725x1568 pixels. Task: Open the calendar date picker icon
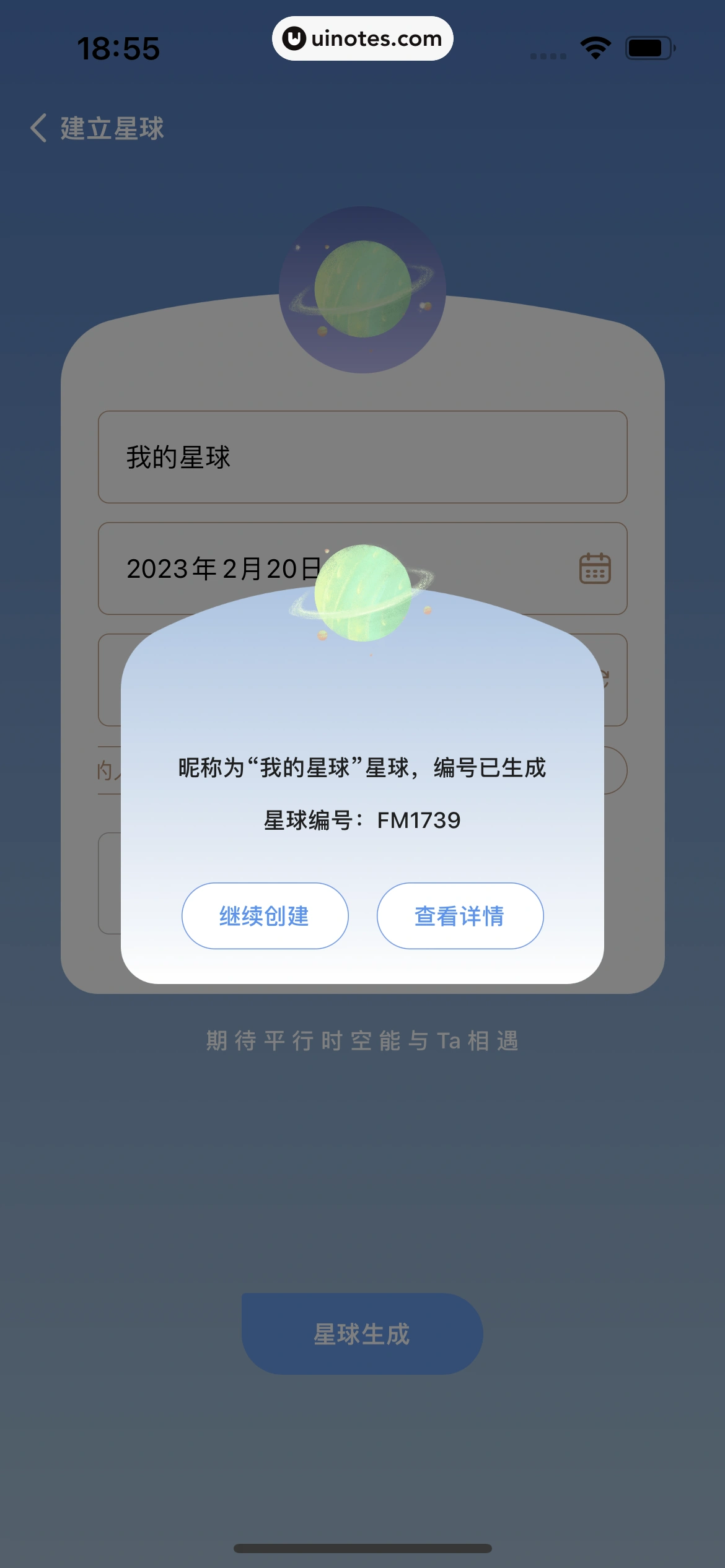tap(594, 568)
